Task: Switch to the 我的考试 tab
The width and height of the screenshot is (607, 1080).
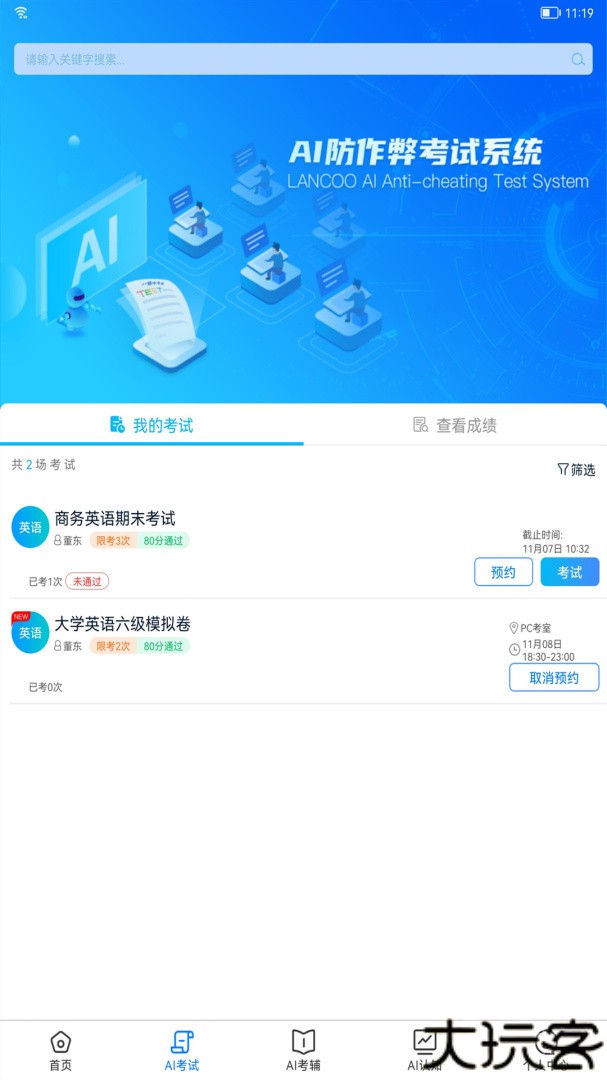Action: [152, 425]
